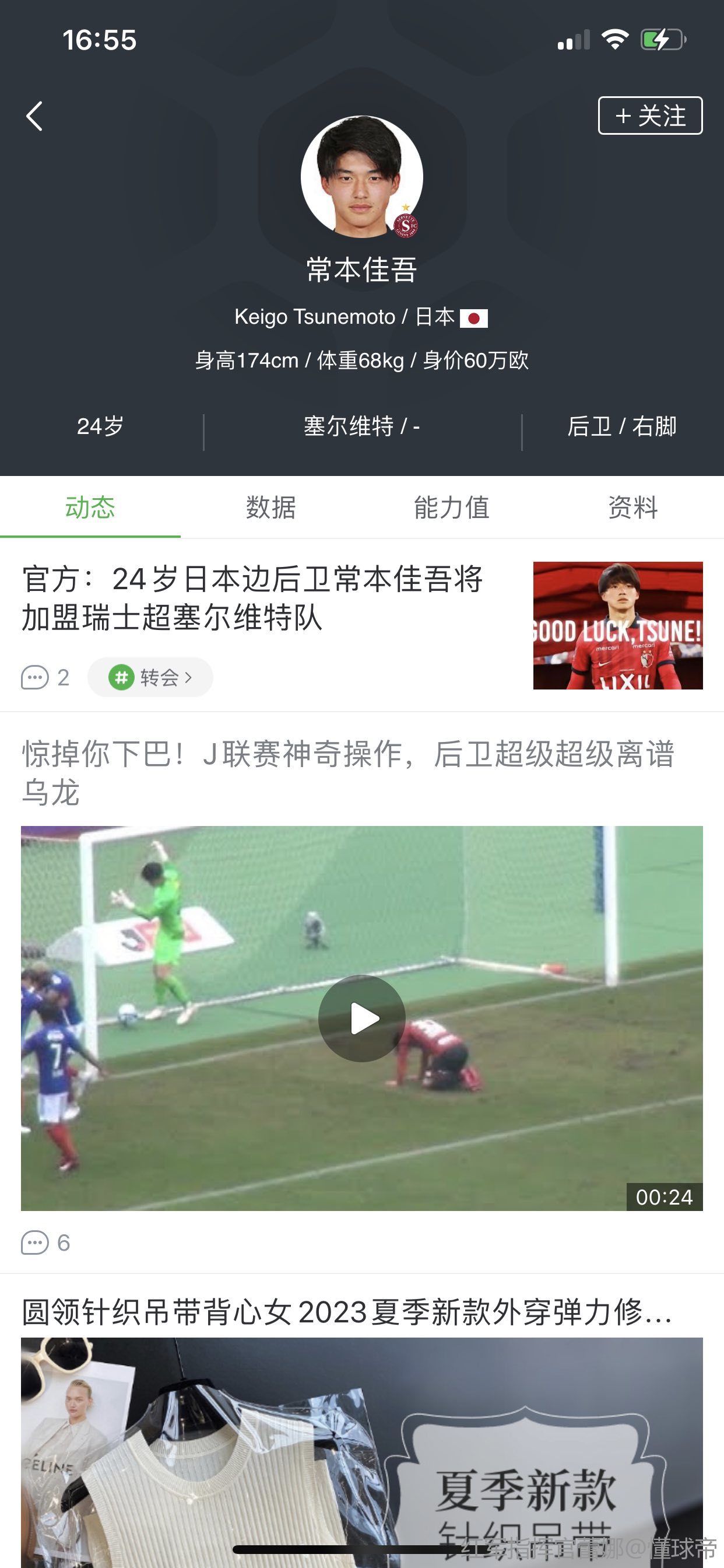The width and height of the screenshot is (724, 1568).
Task: Open the 圆领针织吊带背心 ad post
Action: pyautogui.click(x=347, y=1312)
